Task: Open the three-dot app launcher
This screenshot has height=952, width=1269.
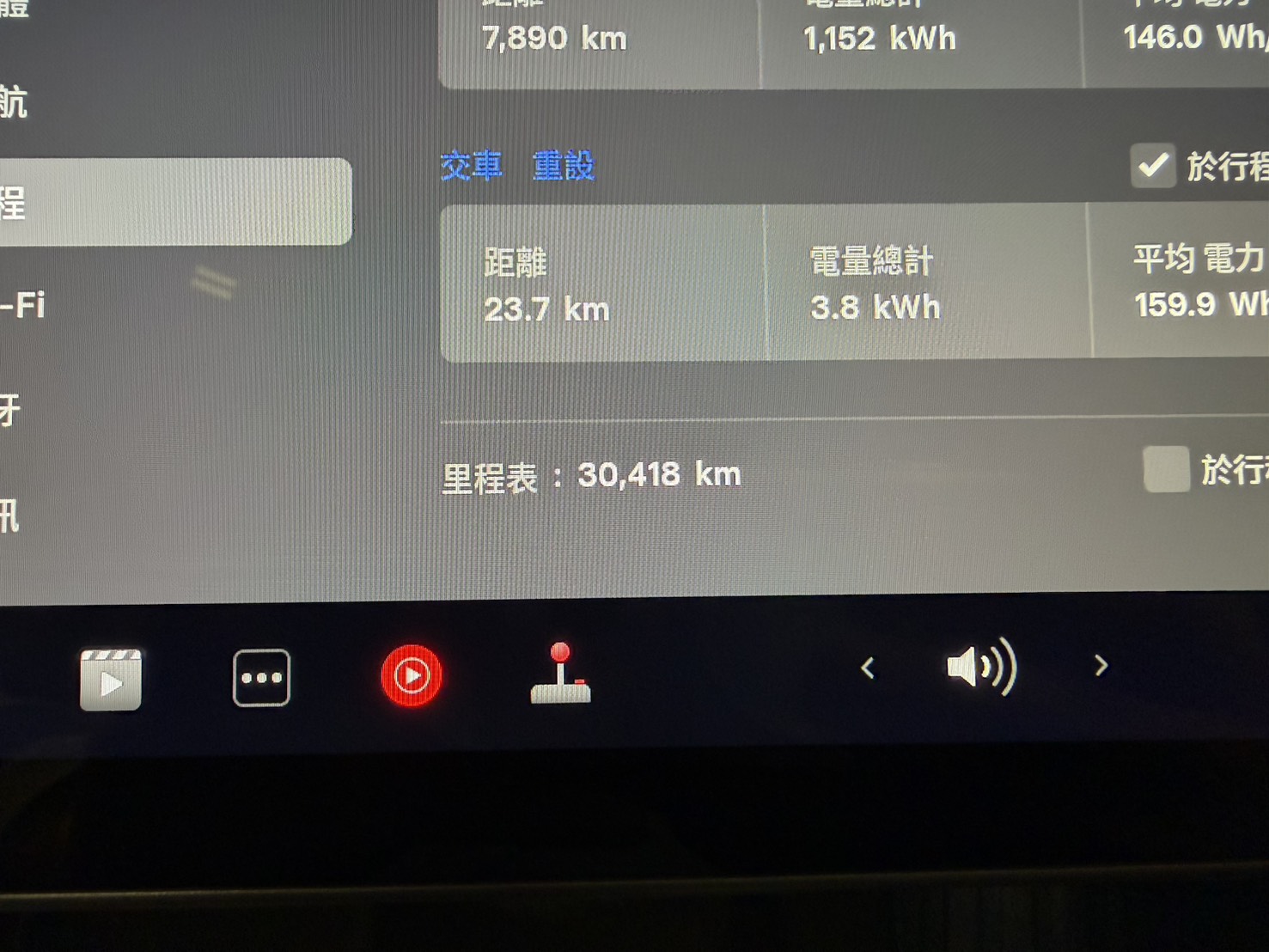Action: point(261,678)
